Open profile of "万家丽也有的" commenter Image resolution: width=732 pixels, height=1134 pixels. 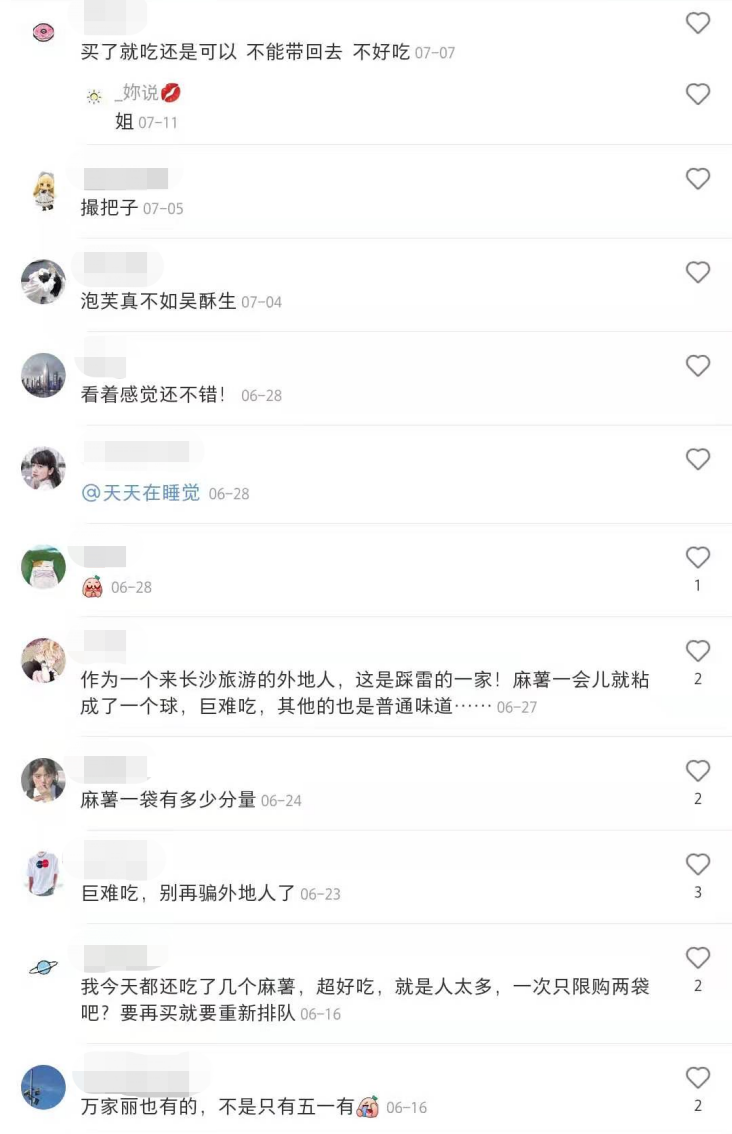coord(43,1087)
